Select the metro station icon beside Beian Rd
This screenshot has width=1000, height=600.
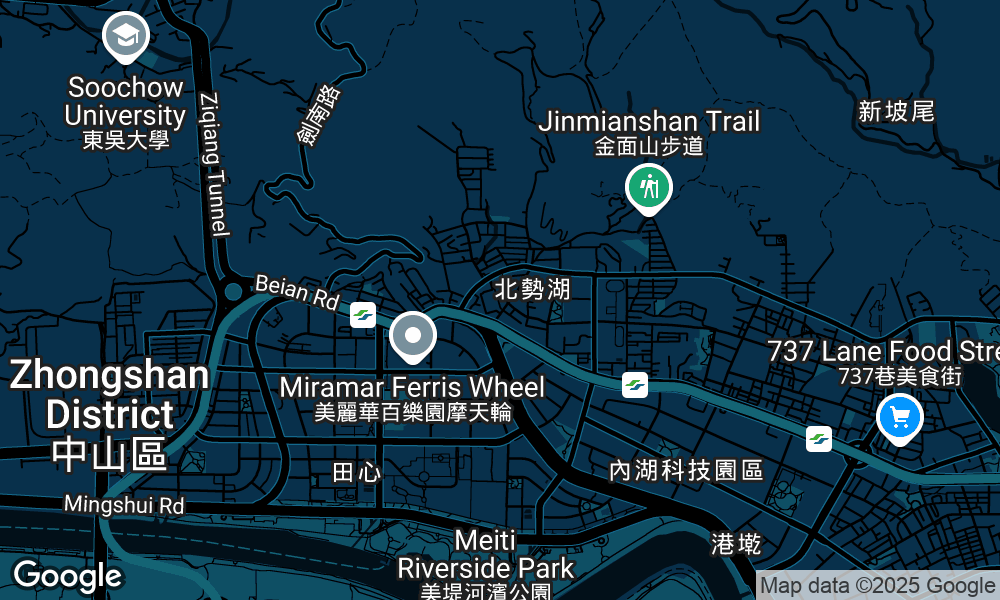coord(363,315)
